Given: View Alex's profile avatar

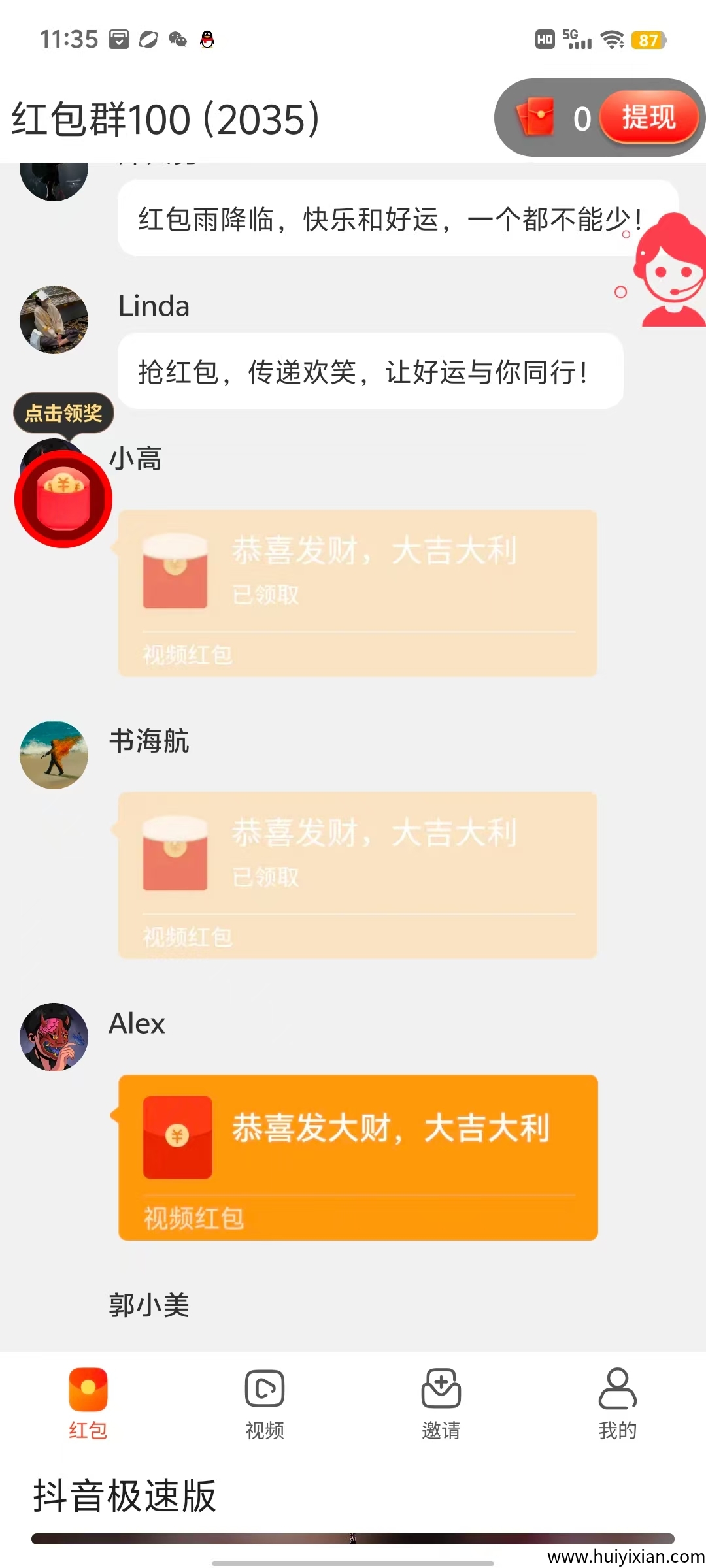Looking at the screenshot, I should (54, 1037).
